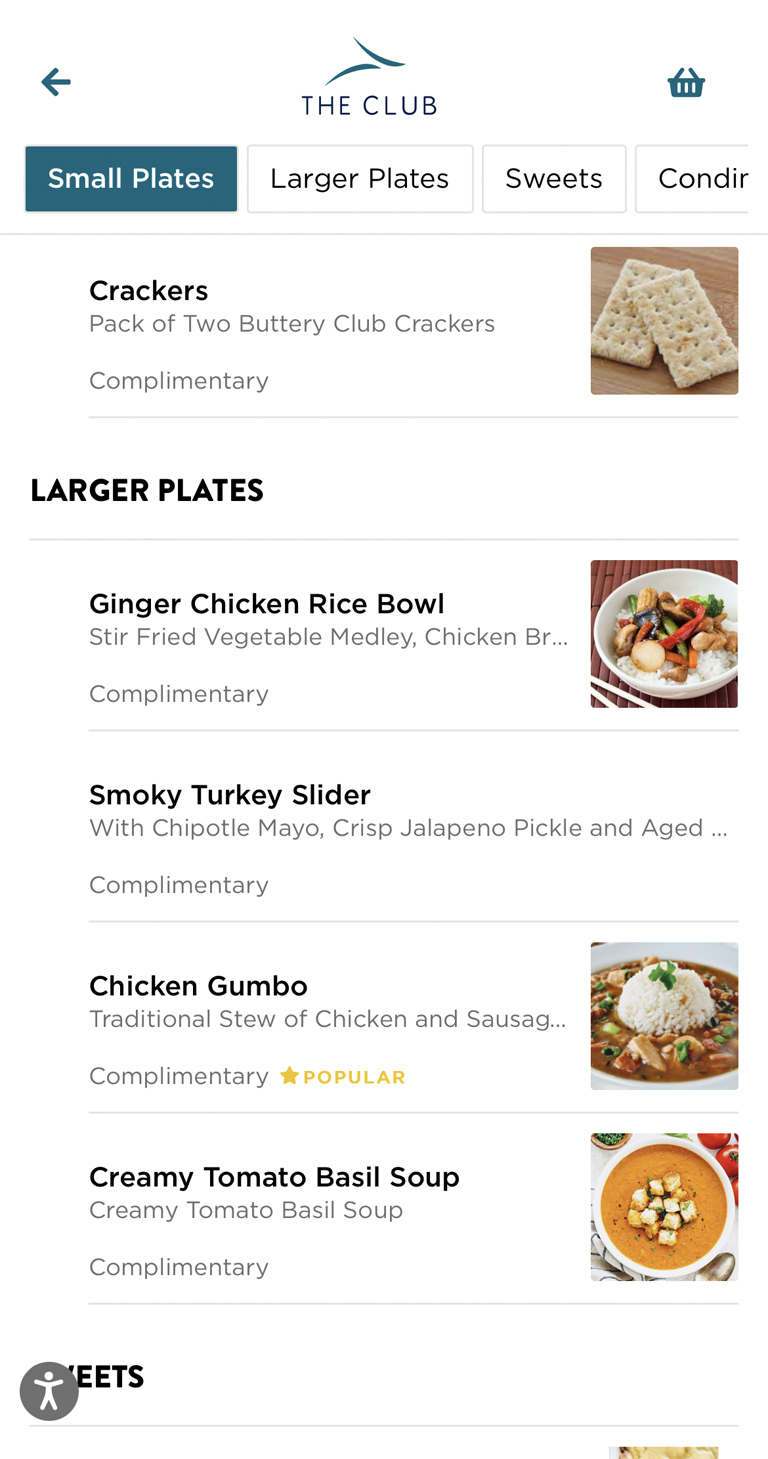Switch to the Larger Plates tab
Image resolution: width=768 pixels, height=1459 pixels.
(x=360, y=179)
